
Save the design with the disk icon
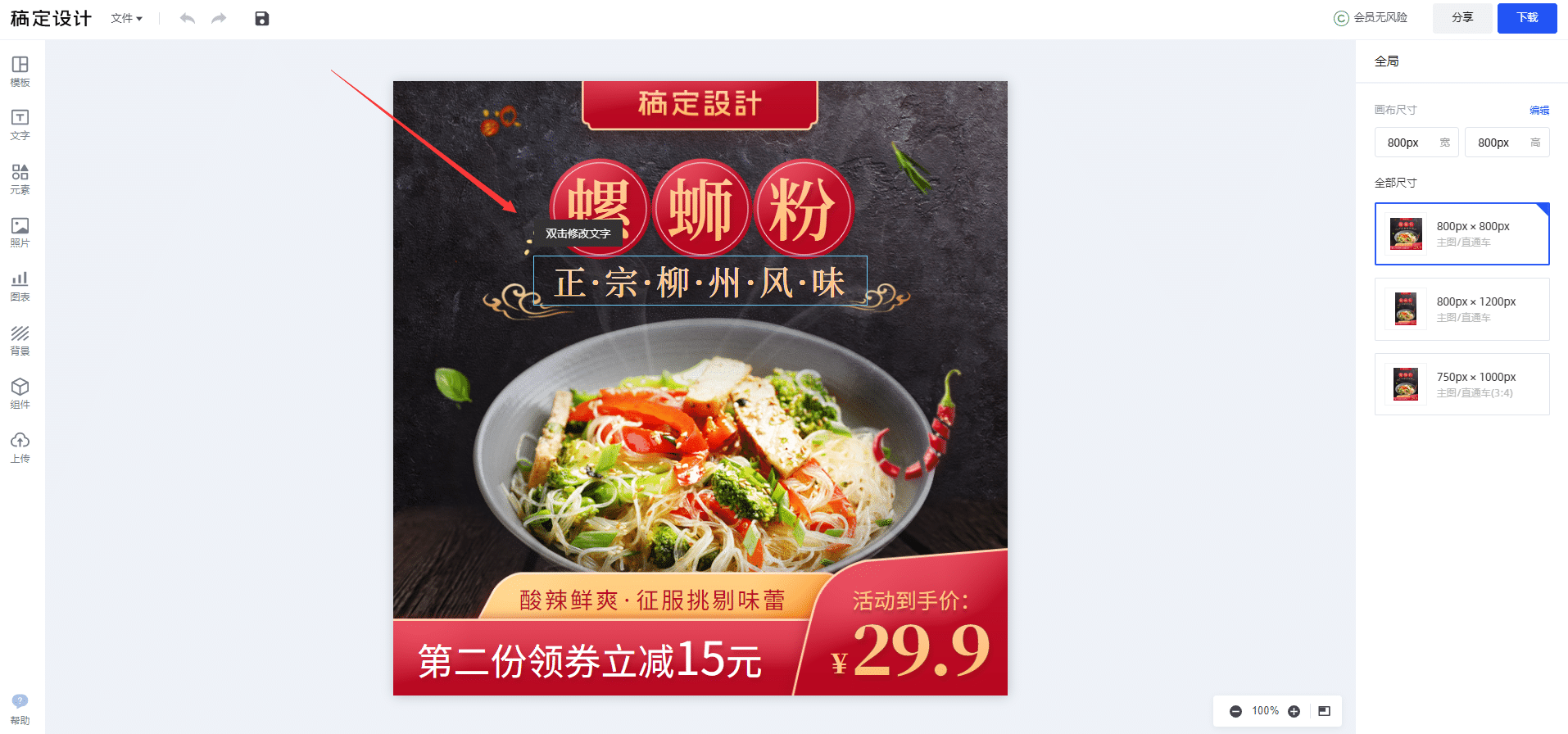pyautogui.click(x=262, y=18)
